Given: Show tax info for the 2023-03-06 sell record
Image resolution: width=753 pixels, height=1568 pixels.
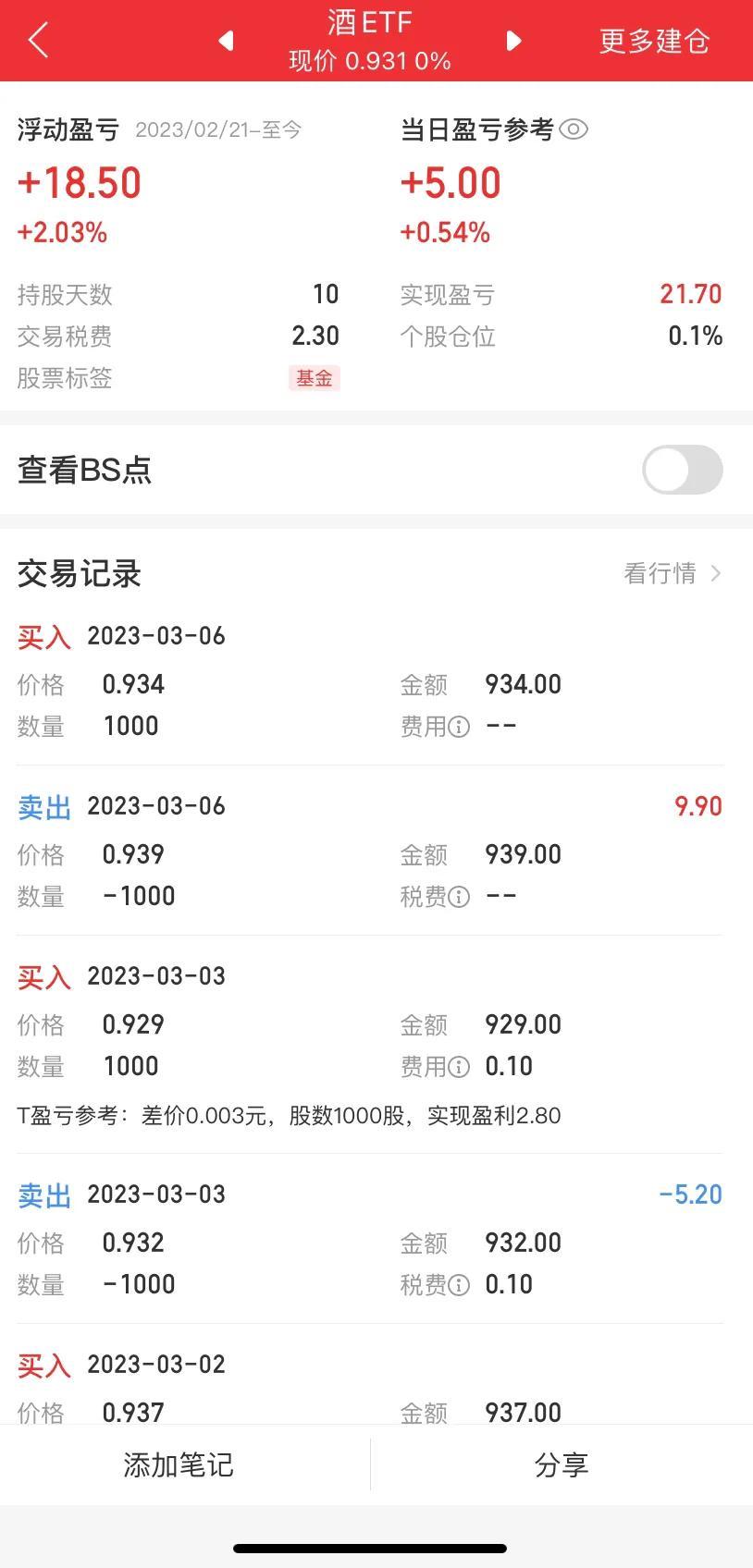Looking at the screenshot, I should pos(459,897).
